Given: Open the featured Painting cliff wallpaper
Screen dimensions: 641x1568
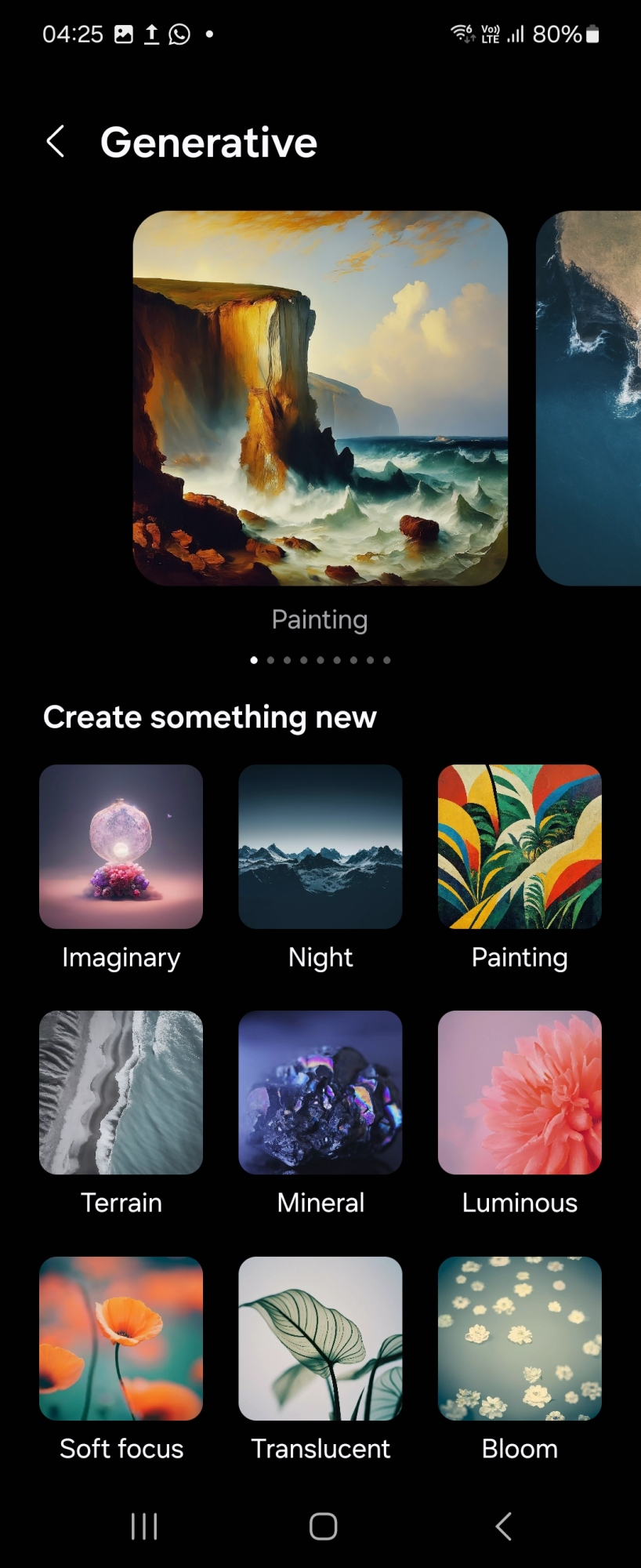Looking at the screenshot, I should pos(320,397).
